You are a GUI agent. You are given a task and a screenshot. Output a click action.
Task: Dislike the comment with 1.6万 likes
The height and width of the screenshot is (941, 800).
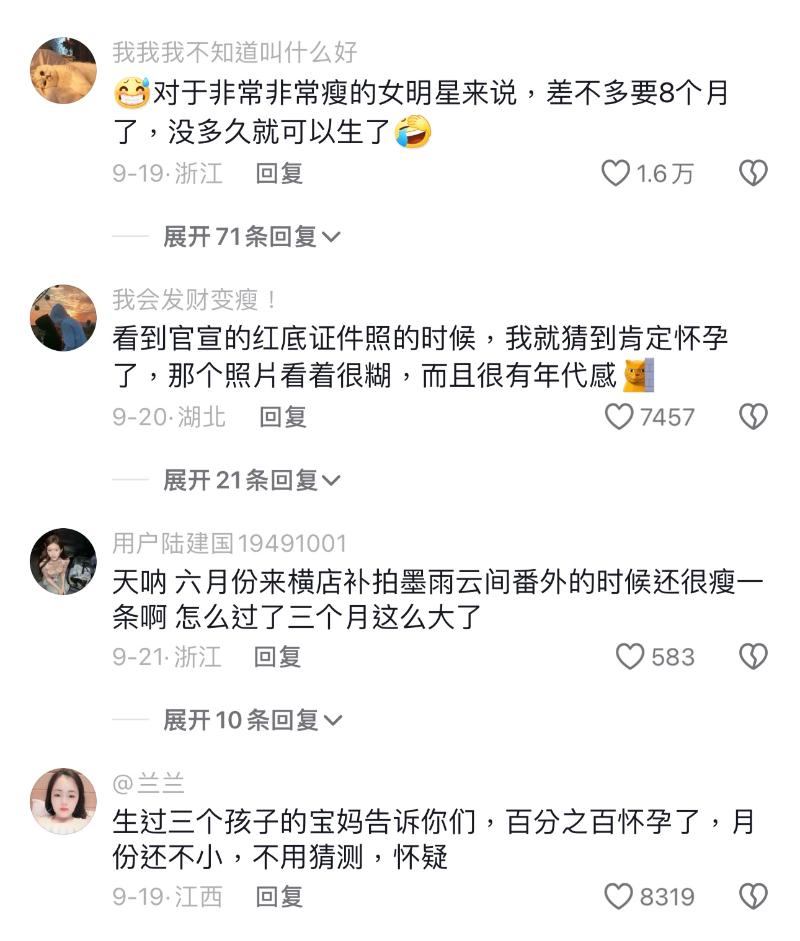(x=752, y=174)
